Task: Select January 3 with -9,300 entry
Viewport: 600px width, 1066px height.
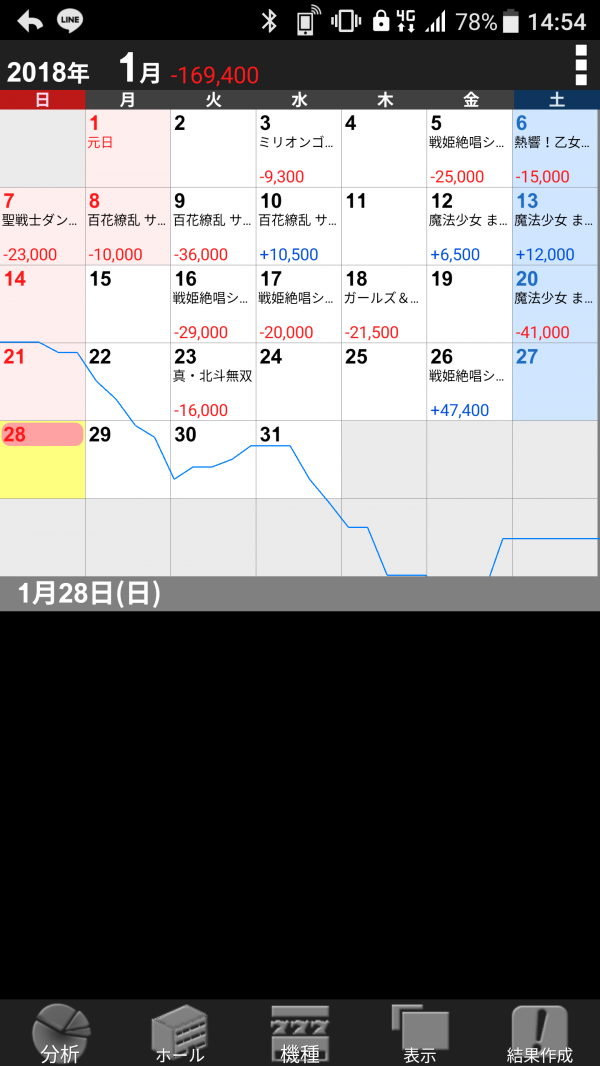Action: pos(299,149)
